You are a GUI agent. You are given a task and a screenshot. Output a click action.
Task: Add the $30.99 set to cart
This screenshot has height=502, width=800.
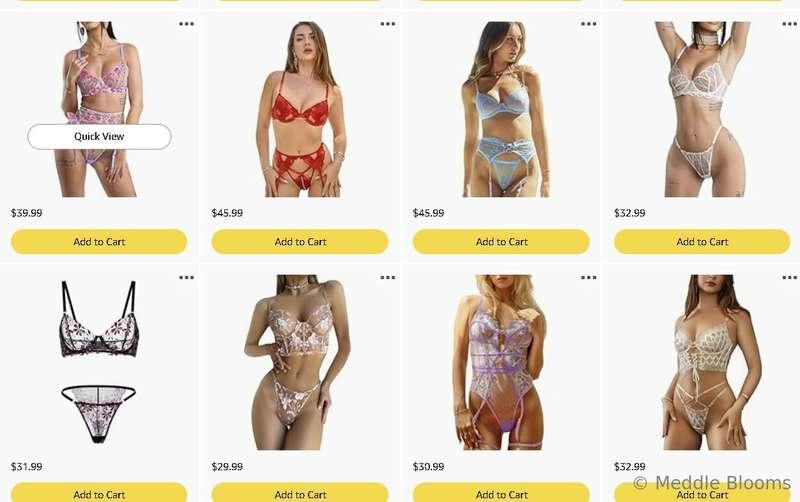point(501,493)
